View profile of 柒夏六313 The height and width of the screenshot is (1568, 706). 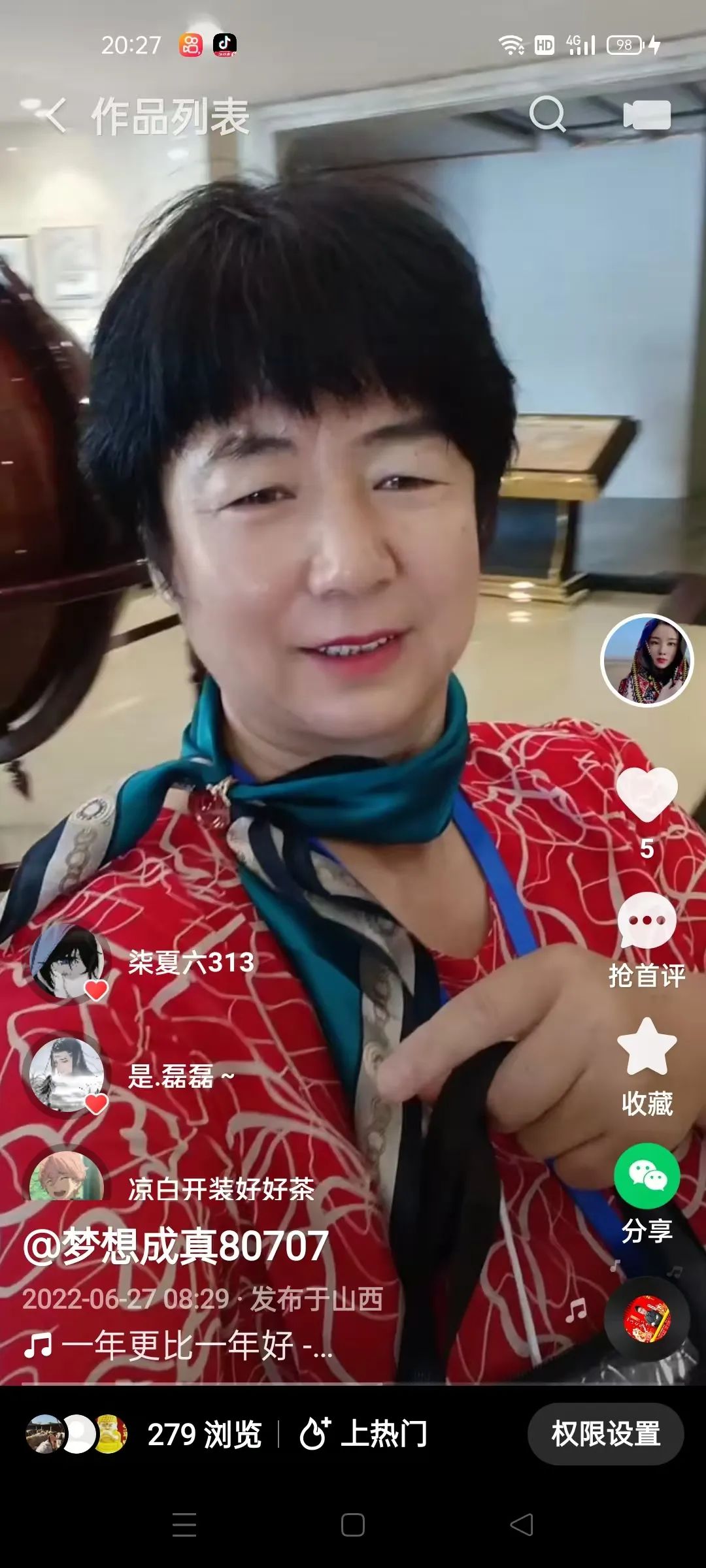(67, 962)
